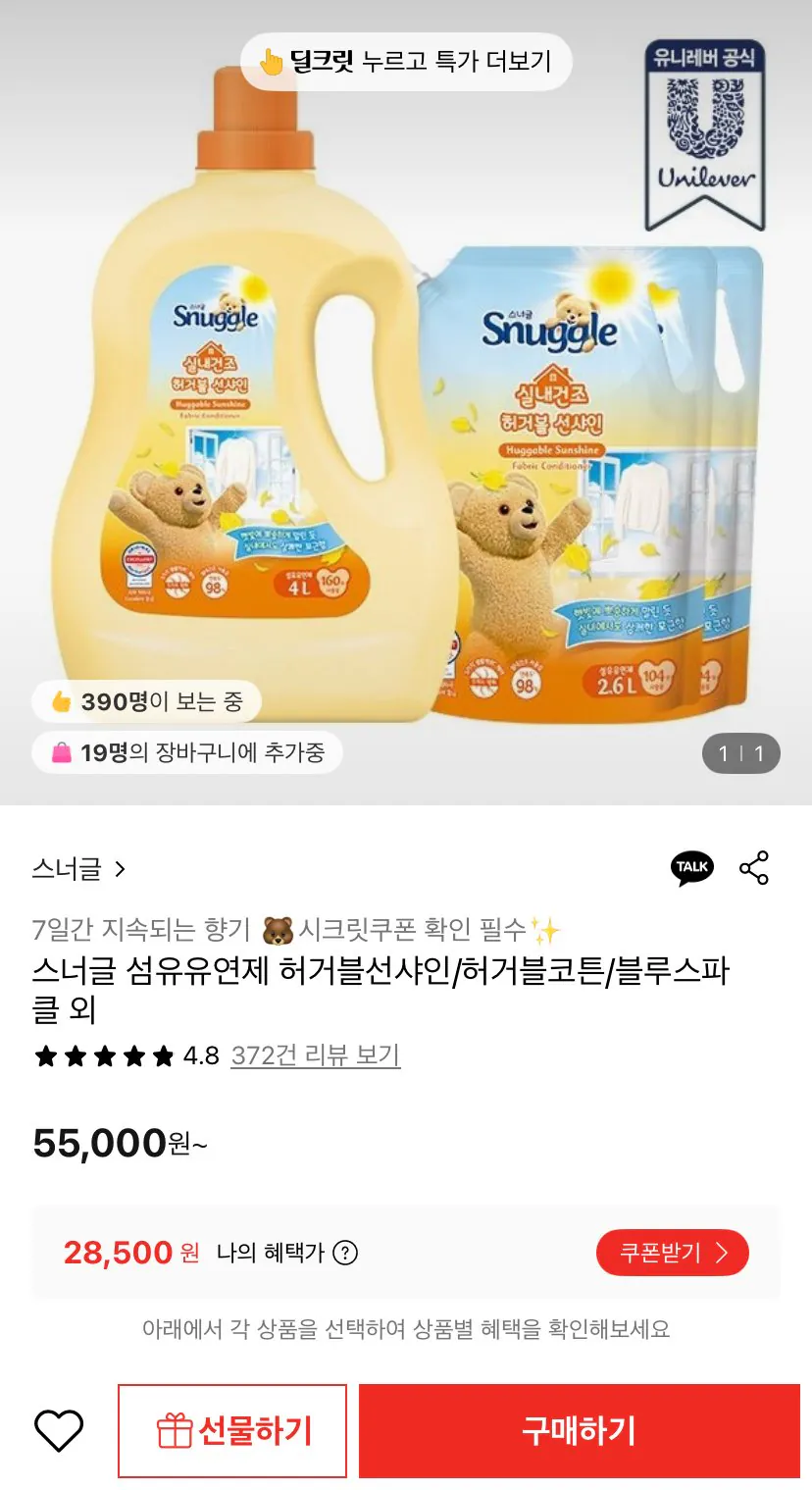The image size is (812, 1490).
Task: Click the thumbs-up viewers badge icon
Action: [62, 701]
